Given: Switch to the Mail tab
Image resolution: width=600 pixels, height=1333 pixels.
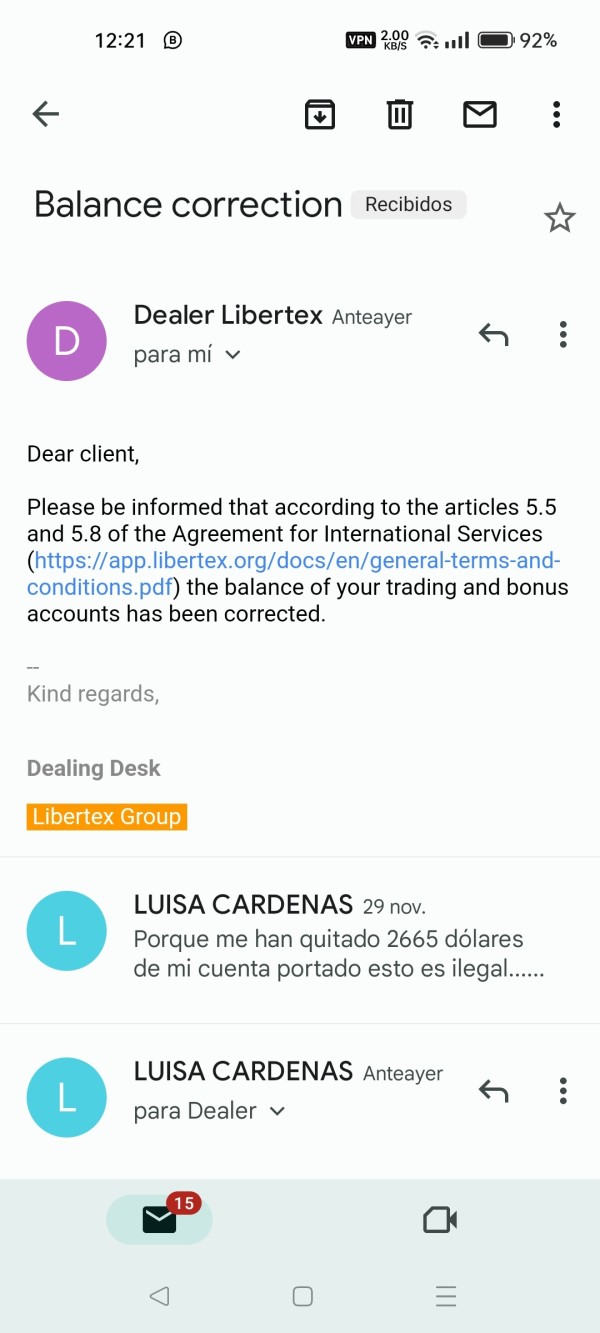Looking at the screenshot, I should pos(159,1219).
